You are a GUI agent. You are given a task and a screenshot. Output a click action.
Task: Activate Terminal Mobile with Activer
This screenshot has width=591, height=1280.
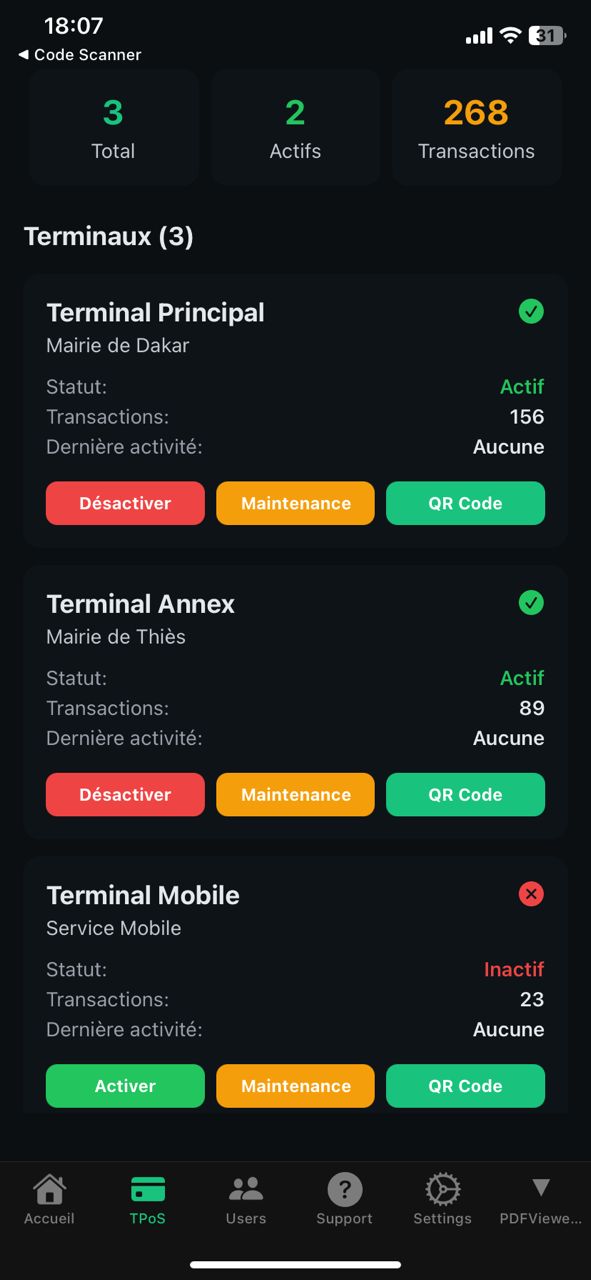(125, 1086)
